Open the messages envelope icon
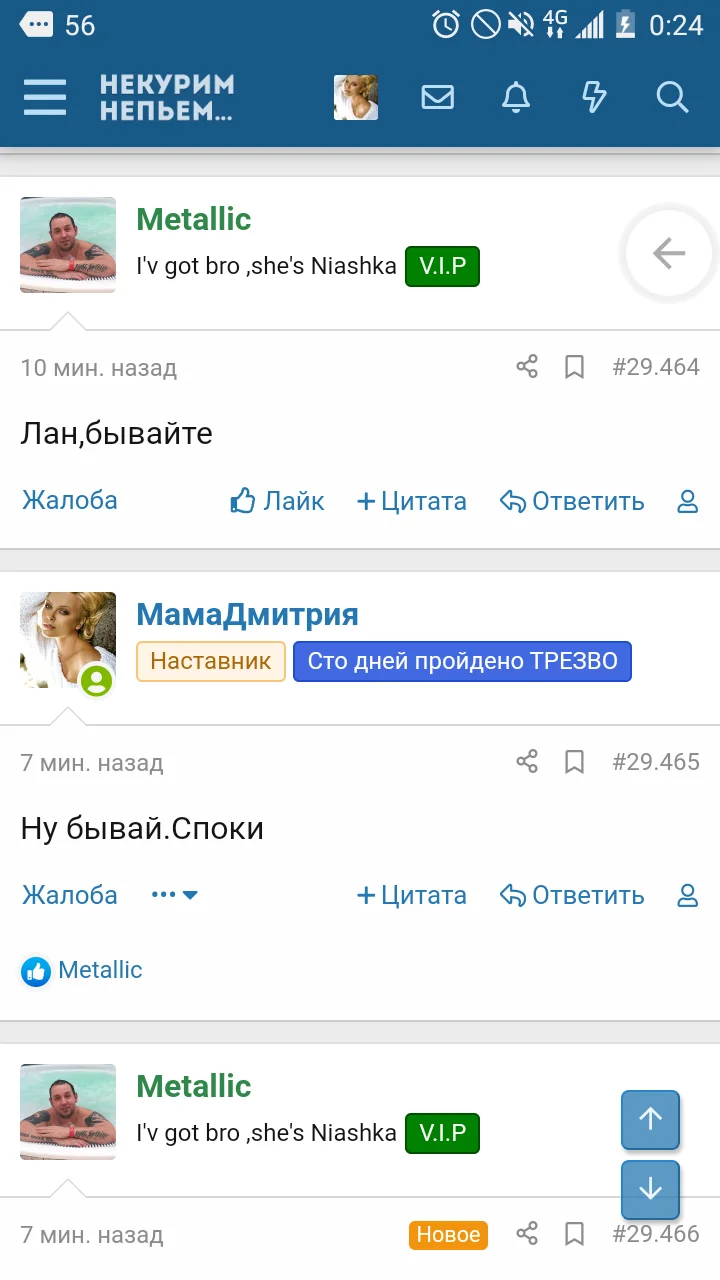Viewport: 720px width, 1280px height. (437, 97)
